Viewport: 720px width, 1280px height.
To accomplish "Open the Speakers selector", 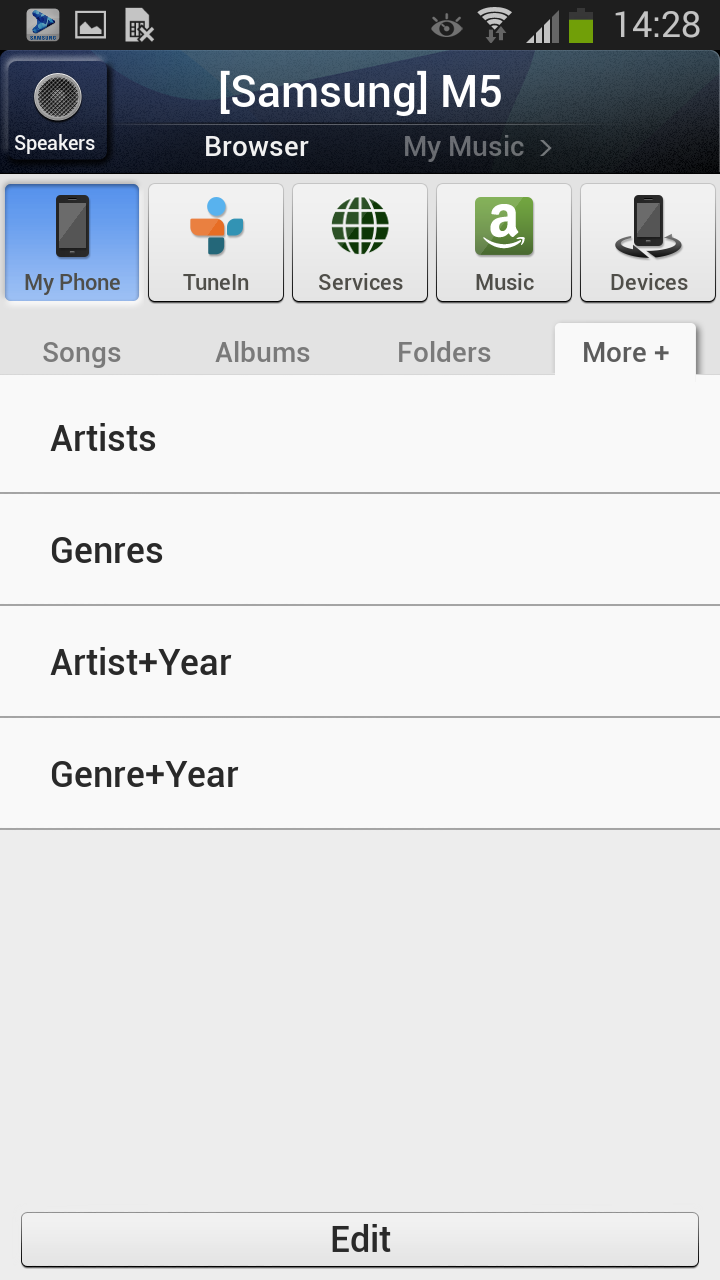I will click(56, 111).
